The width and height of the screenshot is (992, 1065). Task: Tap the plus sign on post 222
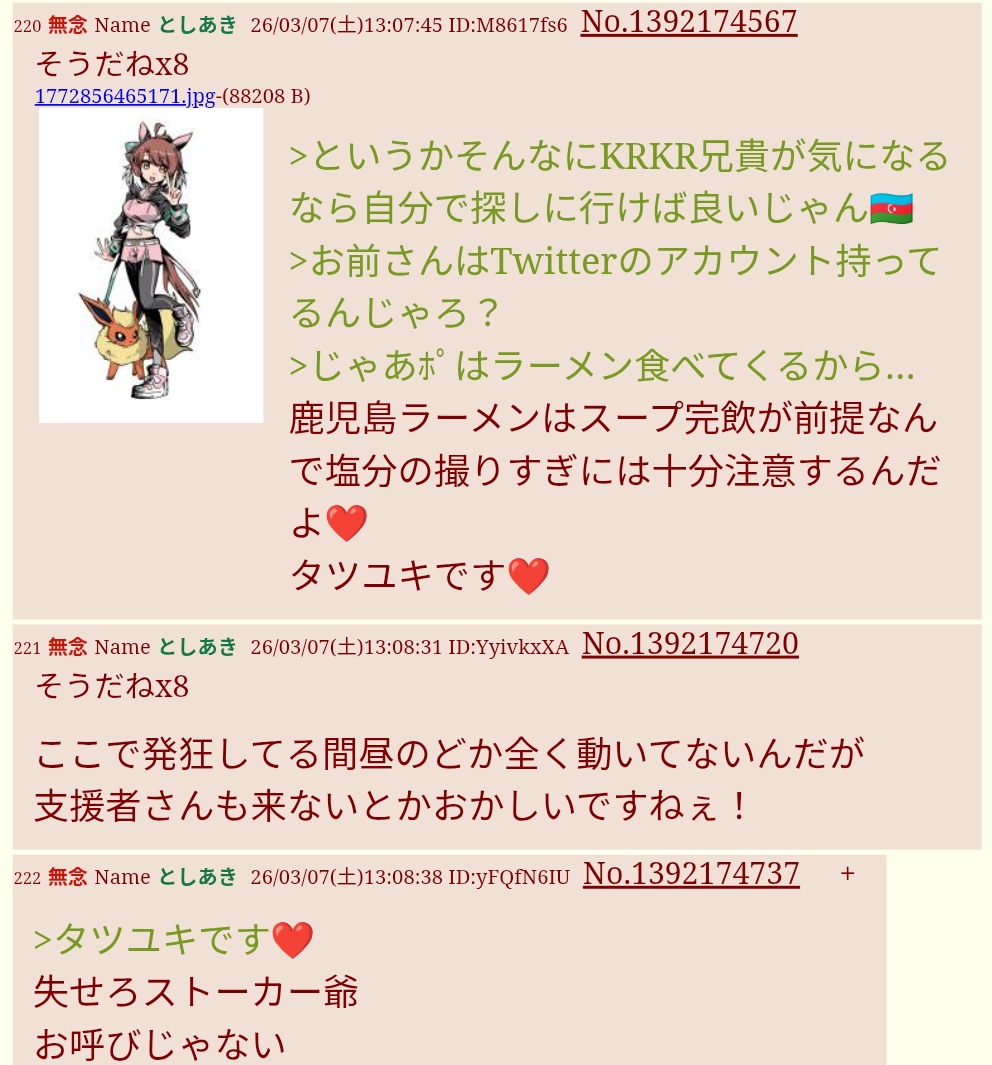[x=847, y=873]
